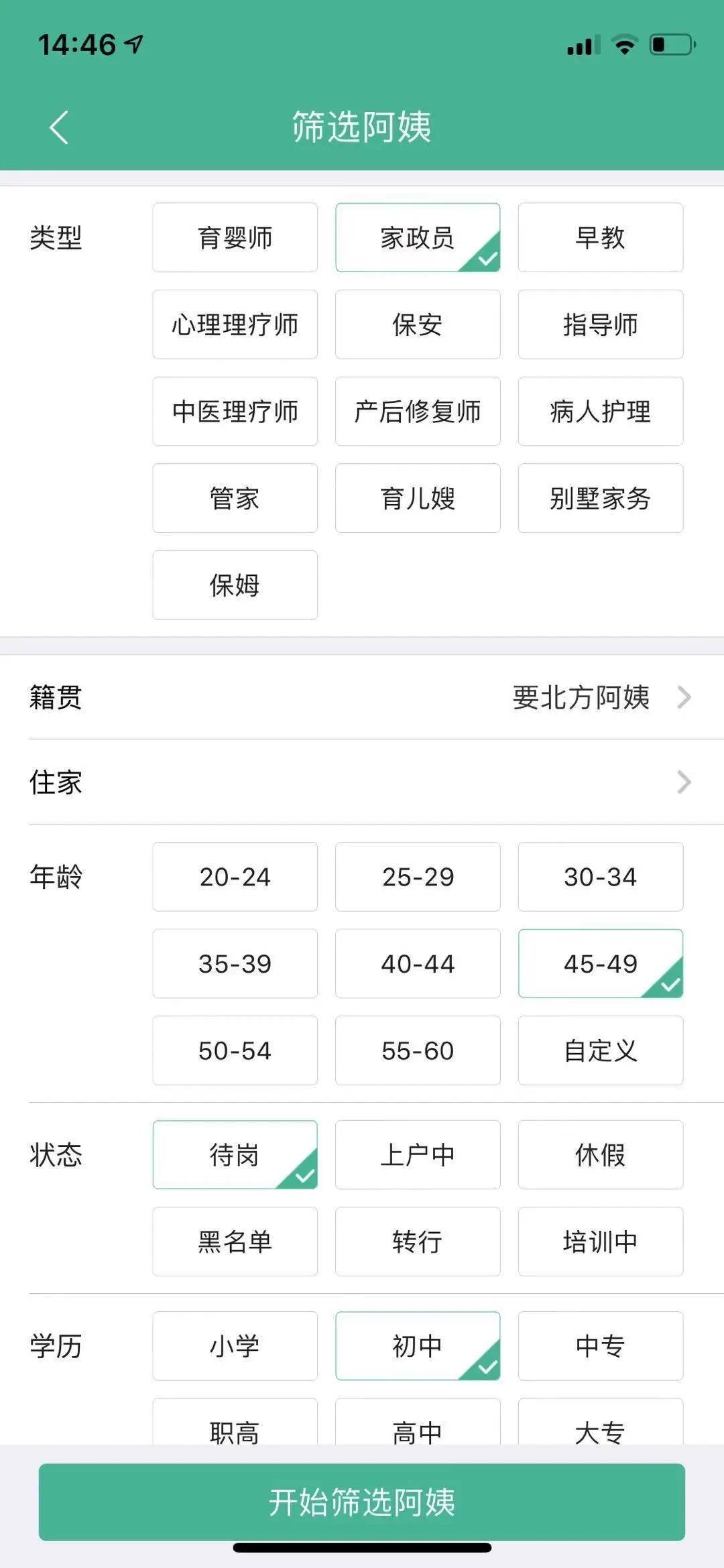This screenshot has width=724, height=1568.
Task: Tap 开始筛选阿姨 to start filtering
Action: (x=362, y=1502)
